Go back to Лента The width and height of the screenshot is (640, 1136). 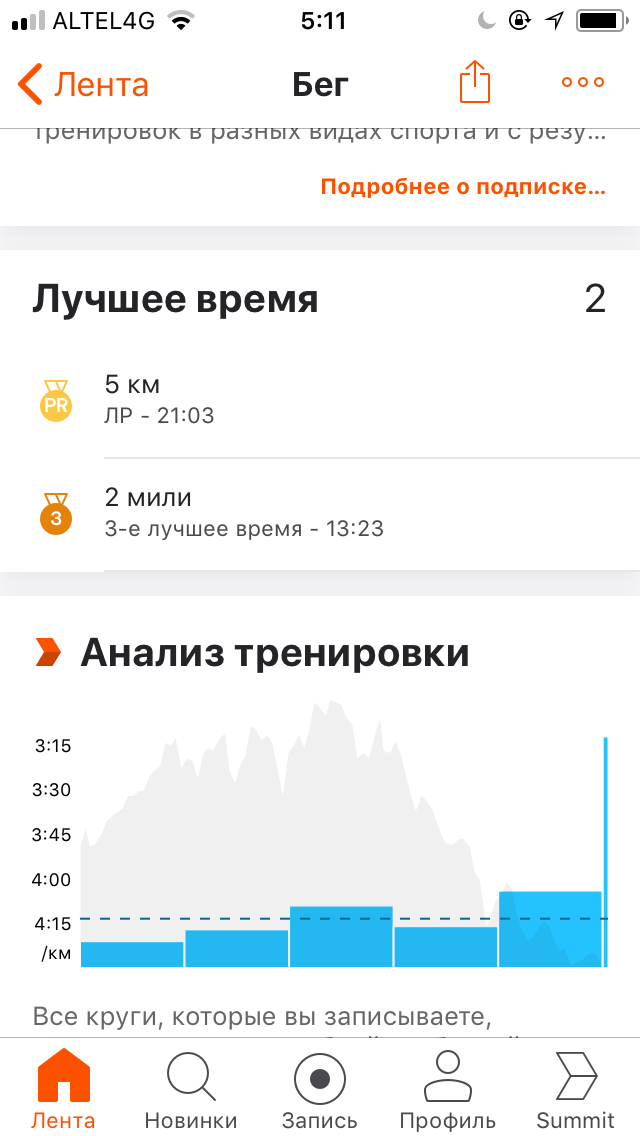pyautogui.click(x=84, y=85)
